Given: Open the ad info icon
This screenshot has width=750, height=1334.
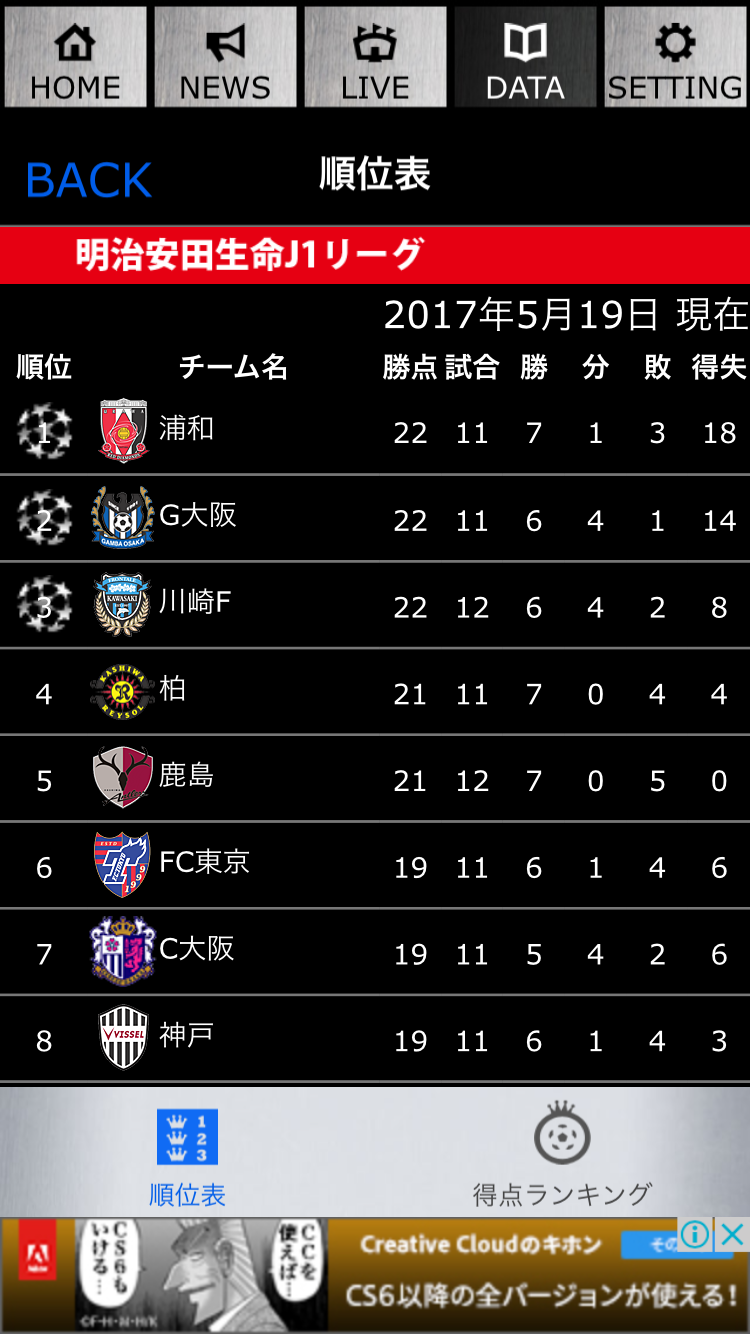Looking at the screenshot, I should click(695, 1235).
